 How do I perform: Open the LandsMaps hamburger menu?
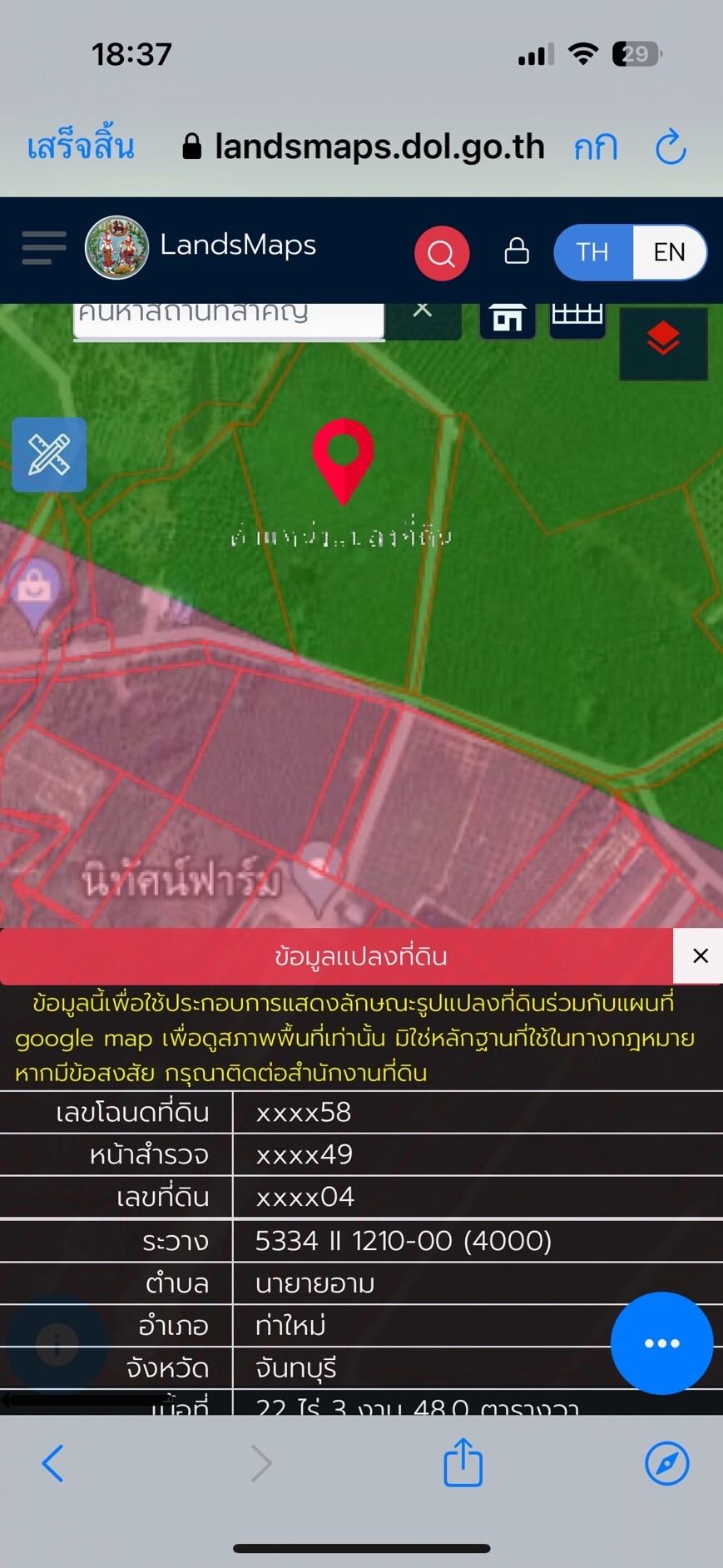click(44, 248)
